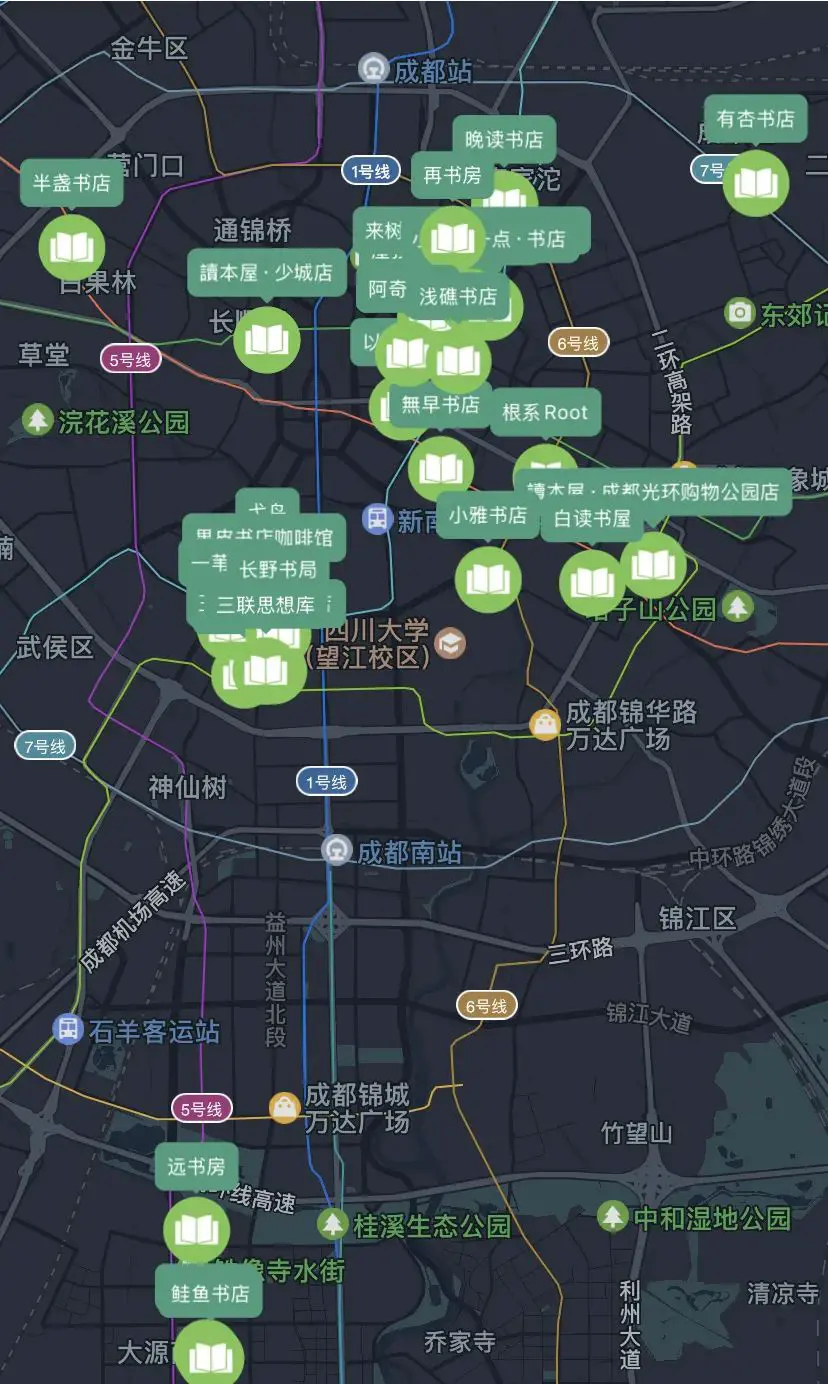The image size is (828, 1384).
Task: Select the 再书房 label
Action: (x=452, y=176)
